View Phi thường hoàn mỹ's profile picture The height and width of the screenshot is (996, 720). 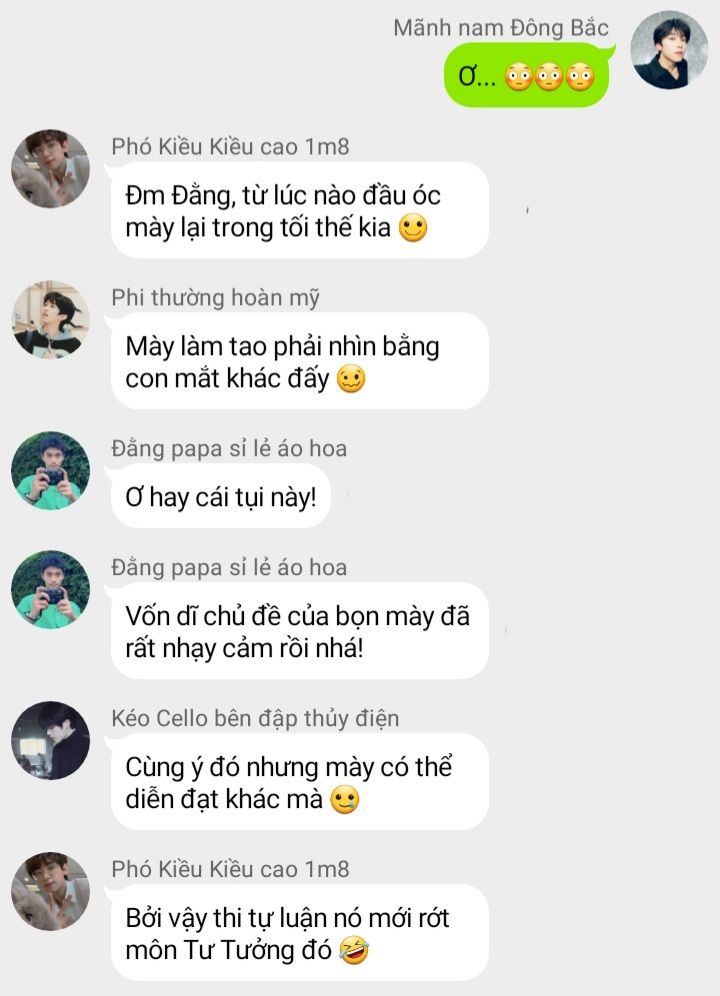click(50, 320)
